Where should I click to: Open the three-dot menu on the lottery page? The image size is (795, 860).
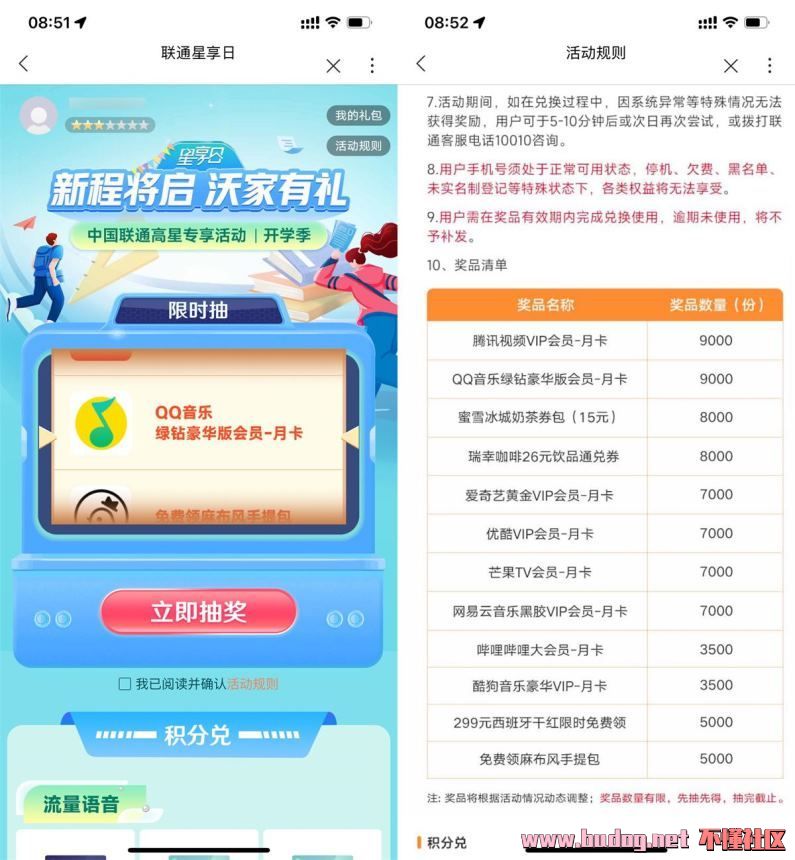[x=372, y=65]
